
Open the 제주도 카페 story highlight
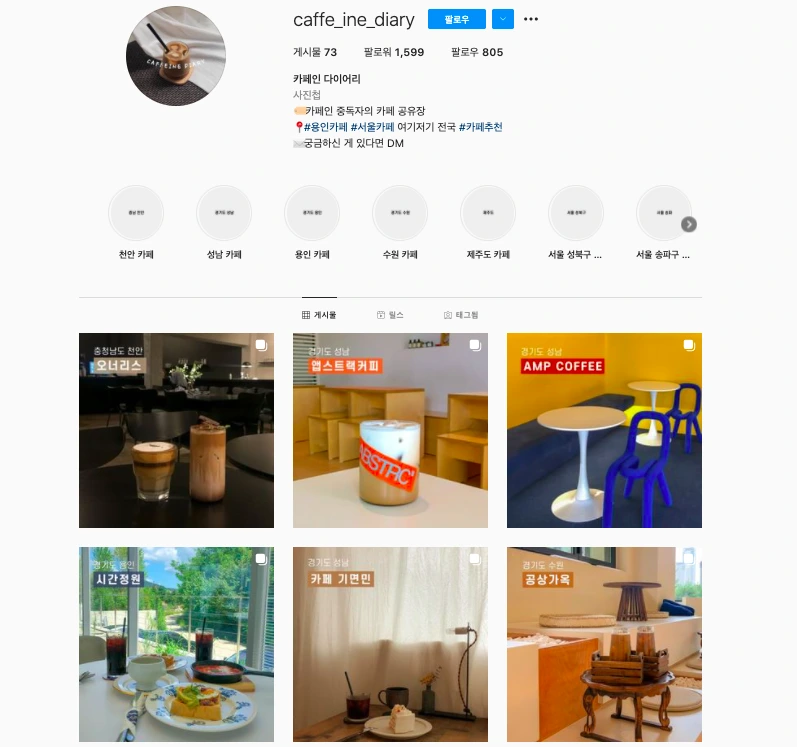[x=488, y=213]
